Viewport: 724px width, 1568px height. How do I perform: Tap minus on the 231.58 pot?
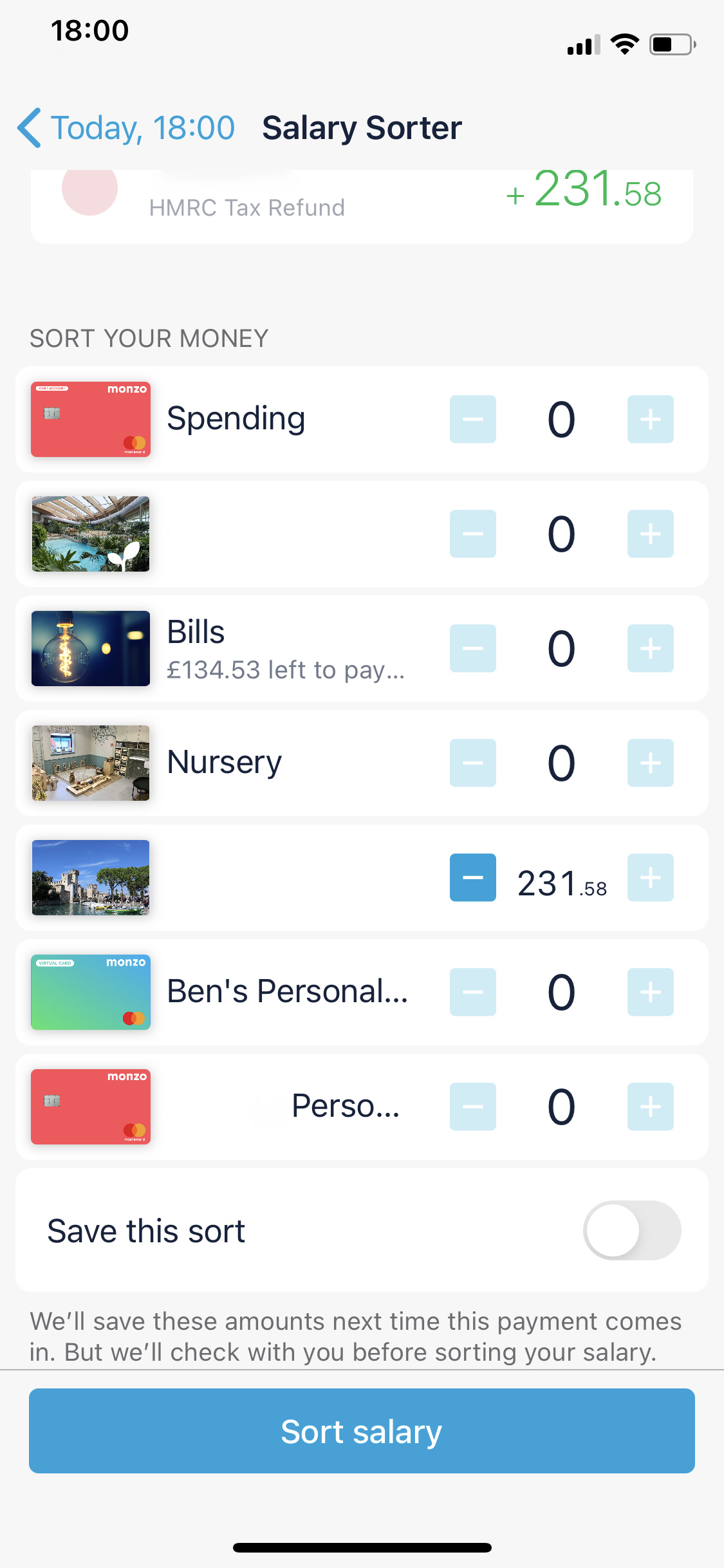pyautogui.click(x=472, y=877)
